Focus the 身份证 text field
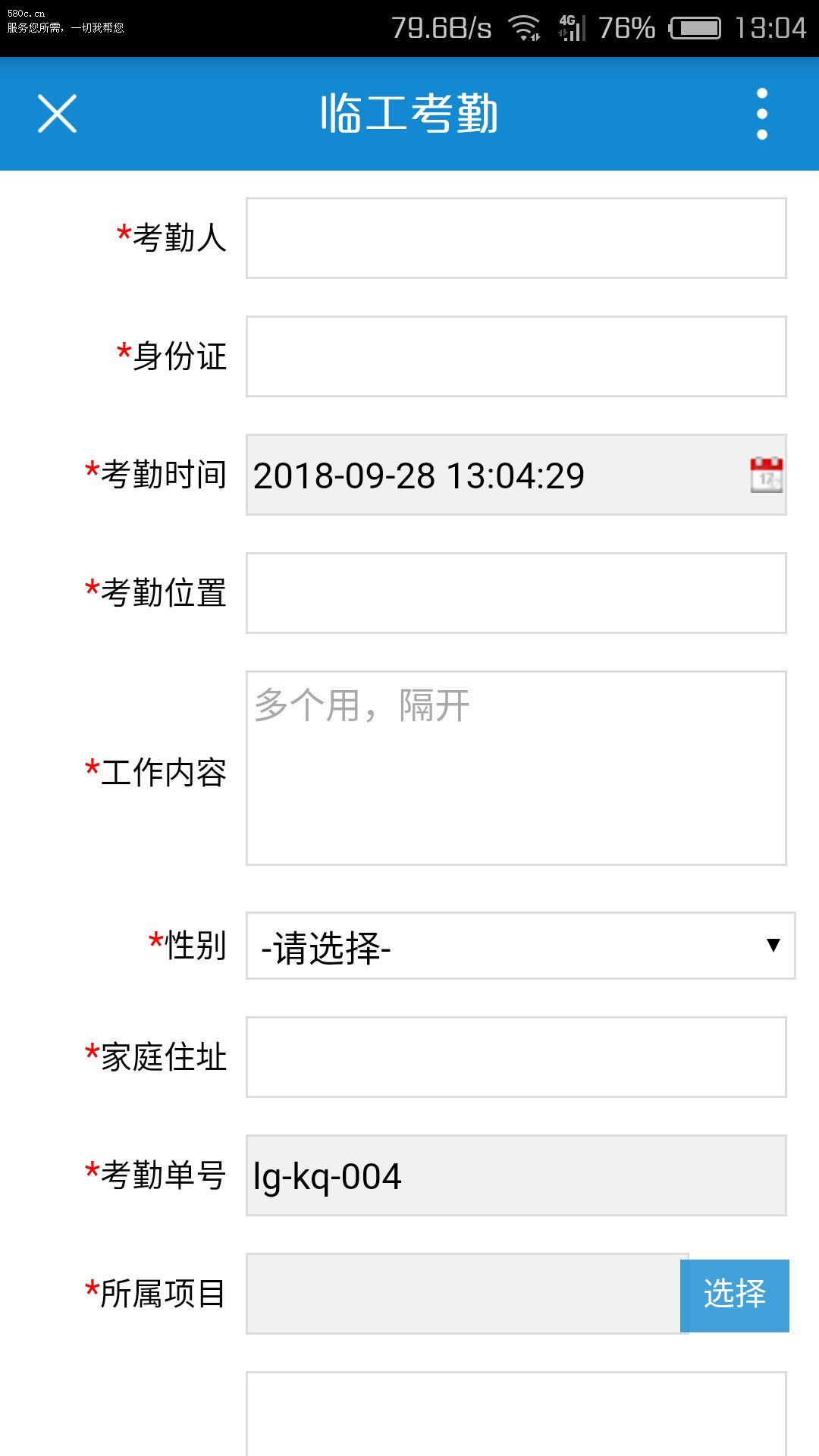The width and height of the screenshot is (819, 1456). [516, 356]
